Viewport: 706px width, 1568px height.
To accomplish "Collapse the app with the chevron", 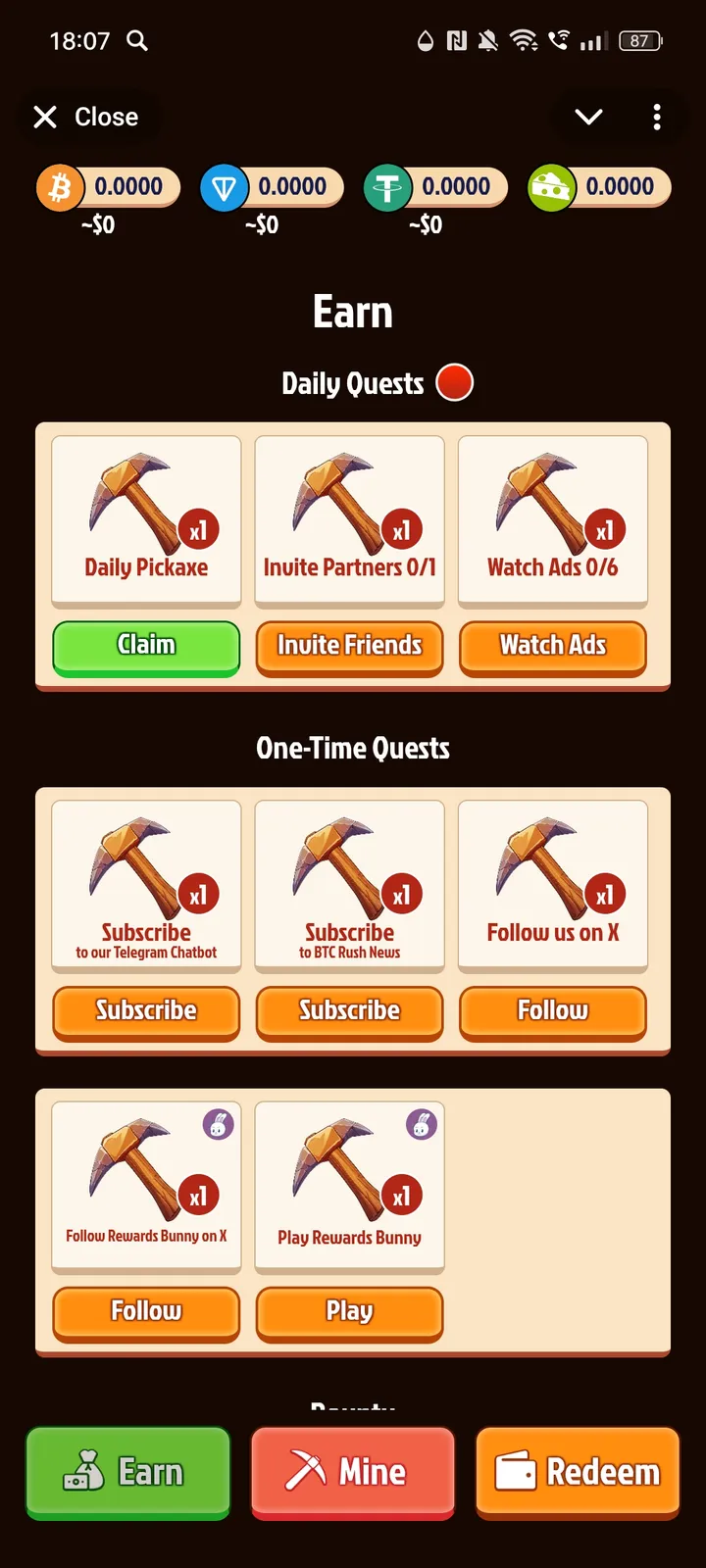I will 588,118.
